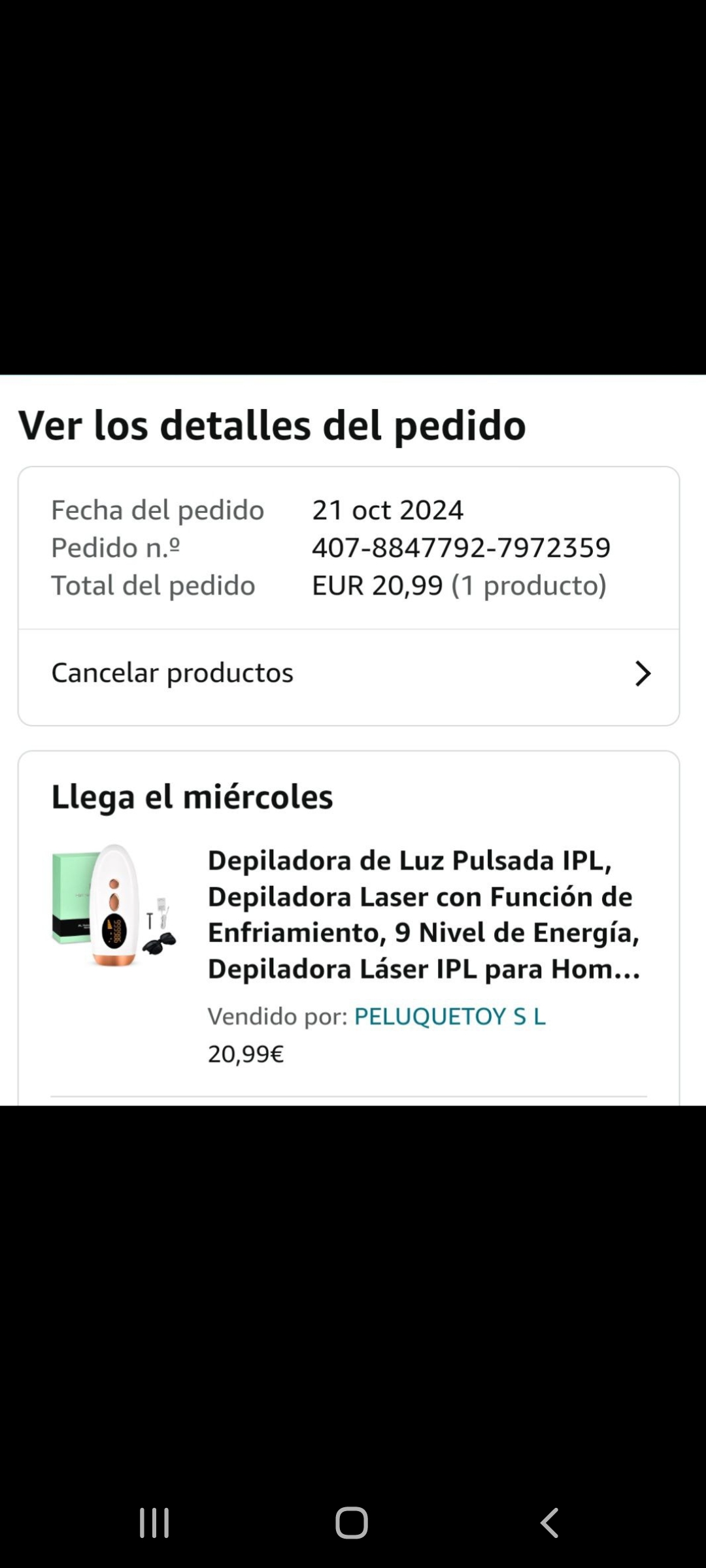Open the Cancelar productos row
The image size is (706, 1568).
point(348,674)
